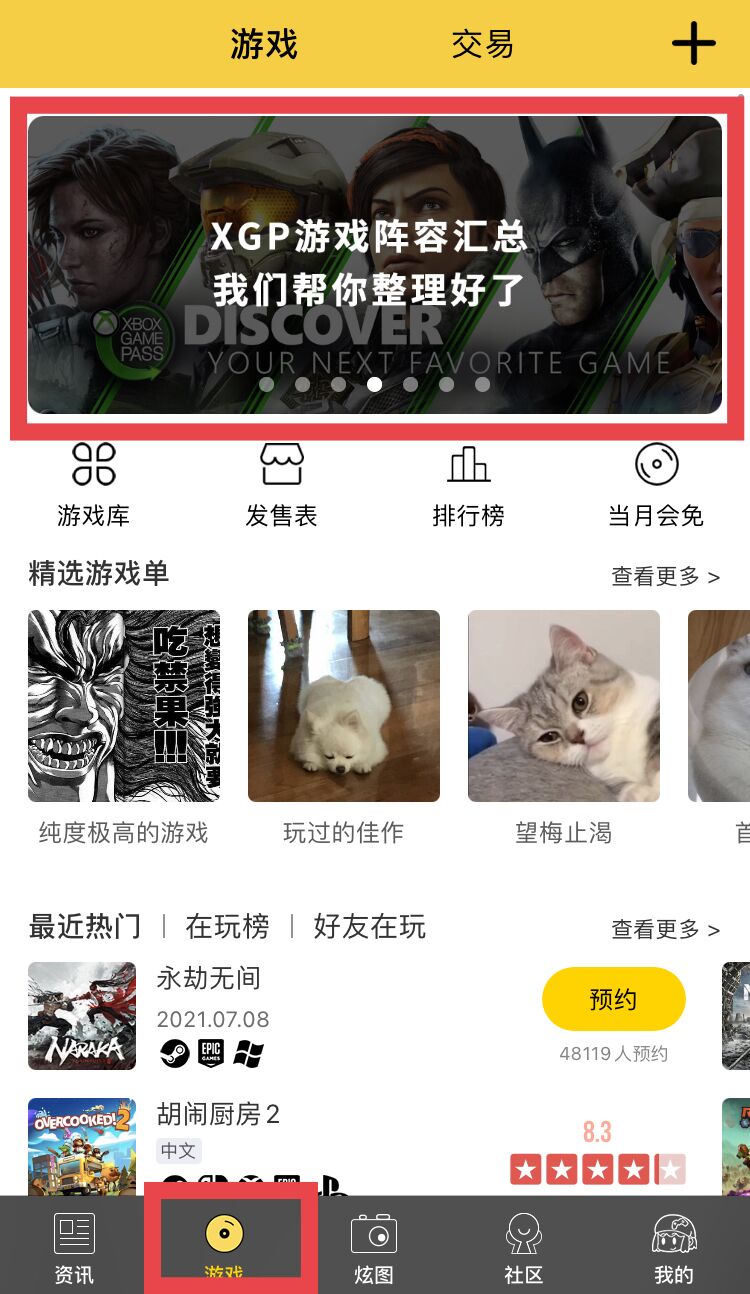Tap 查看更多 beside 精选游戏单
The height and width of the screenshot is (1294, 750).
[x=665, y=577]
